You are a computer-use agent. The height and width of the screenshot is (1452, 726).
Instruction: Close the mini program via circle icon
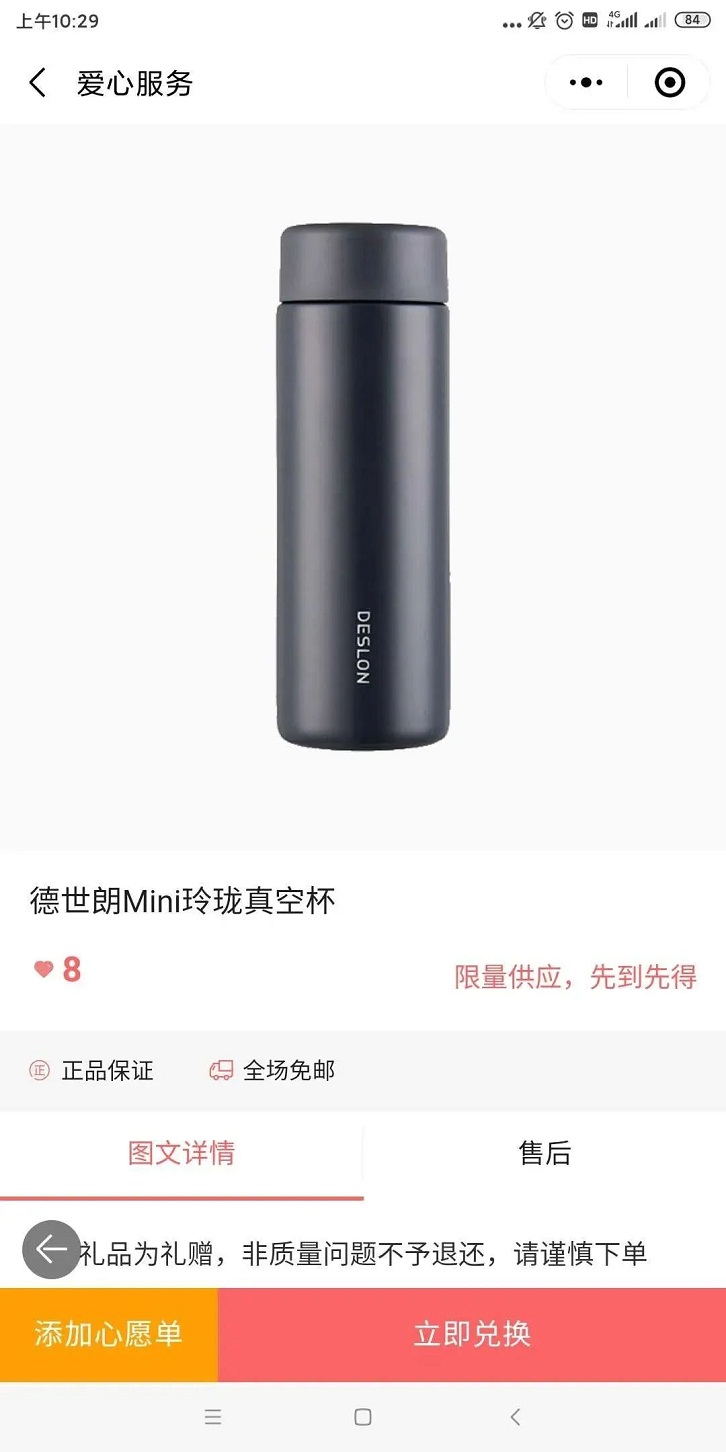[669, 83]
